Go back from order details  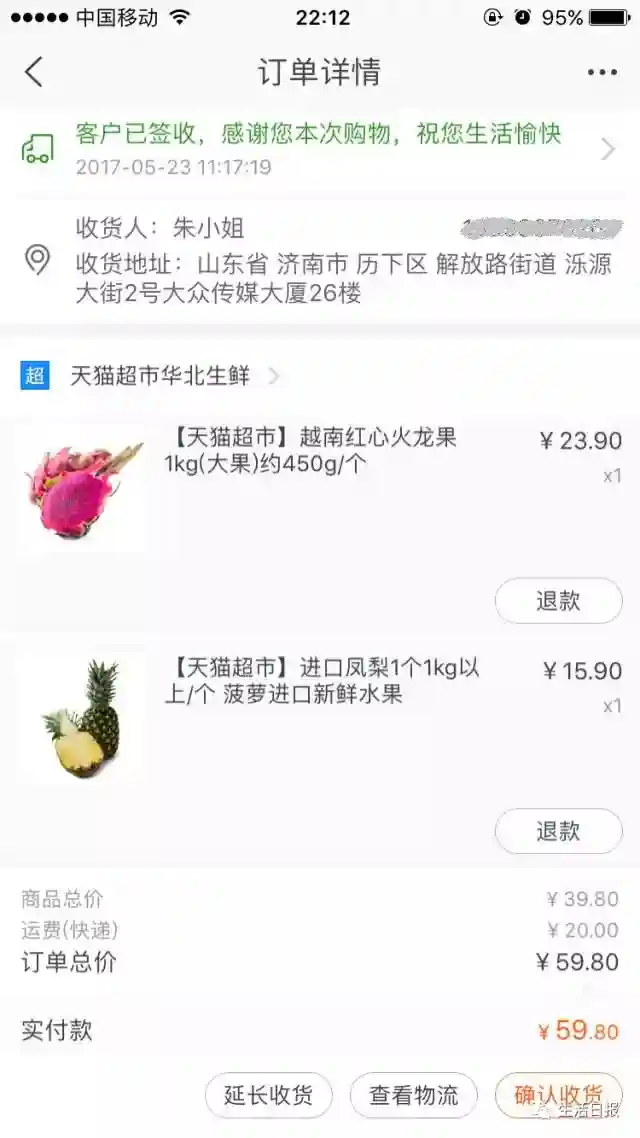point(34,72)
